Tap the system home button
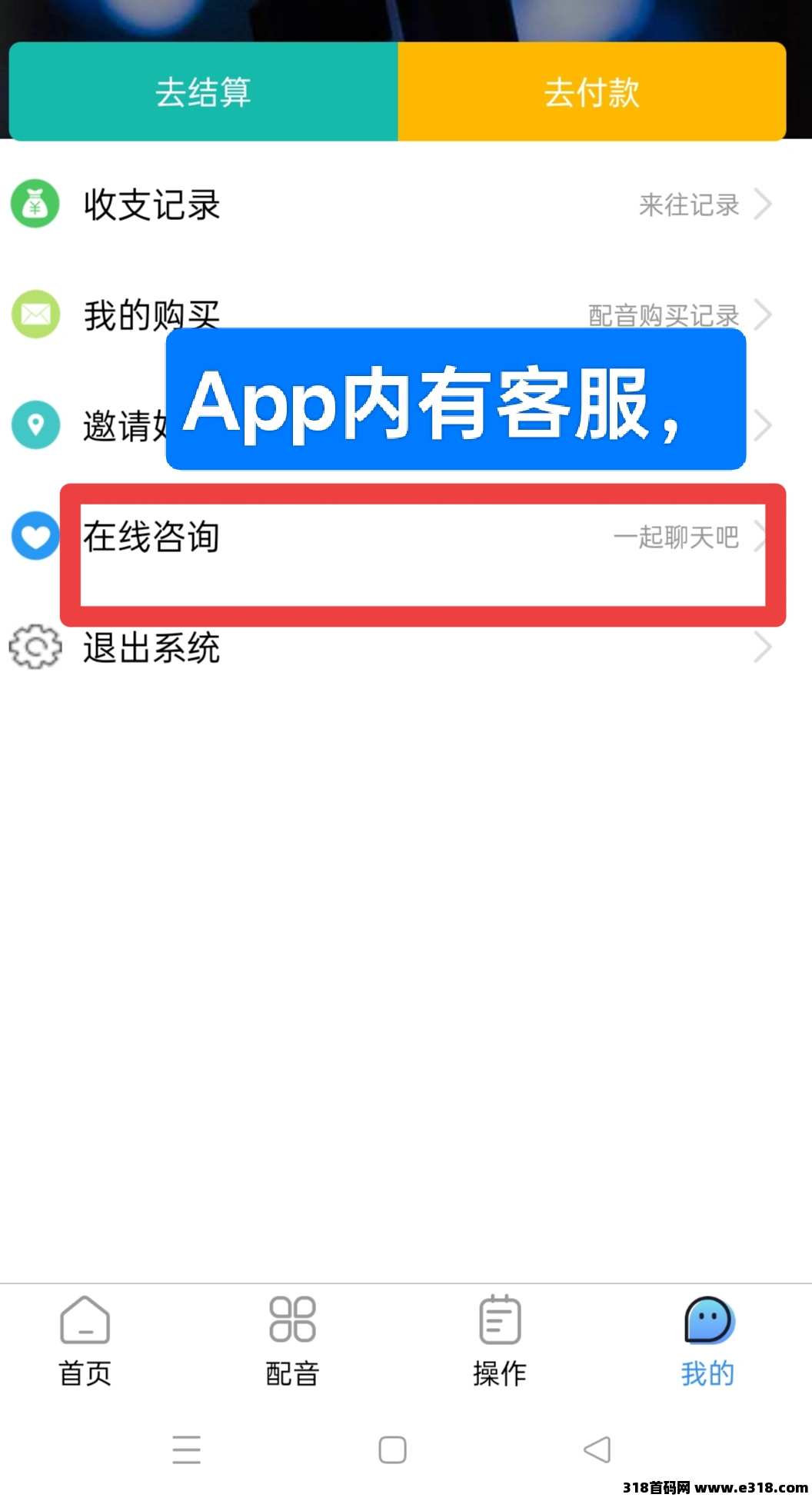 [x=392, y=1450]
